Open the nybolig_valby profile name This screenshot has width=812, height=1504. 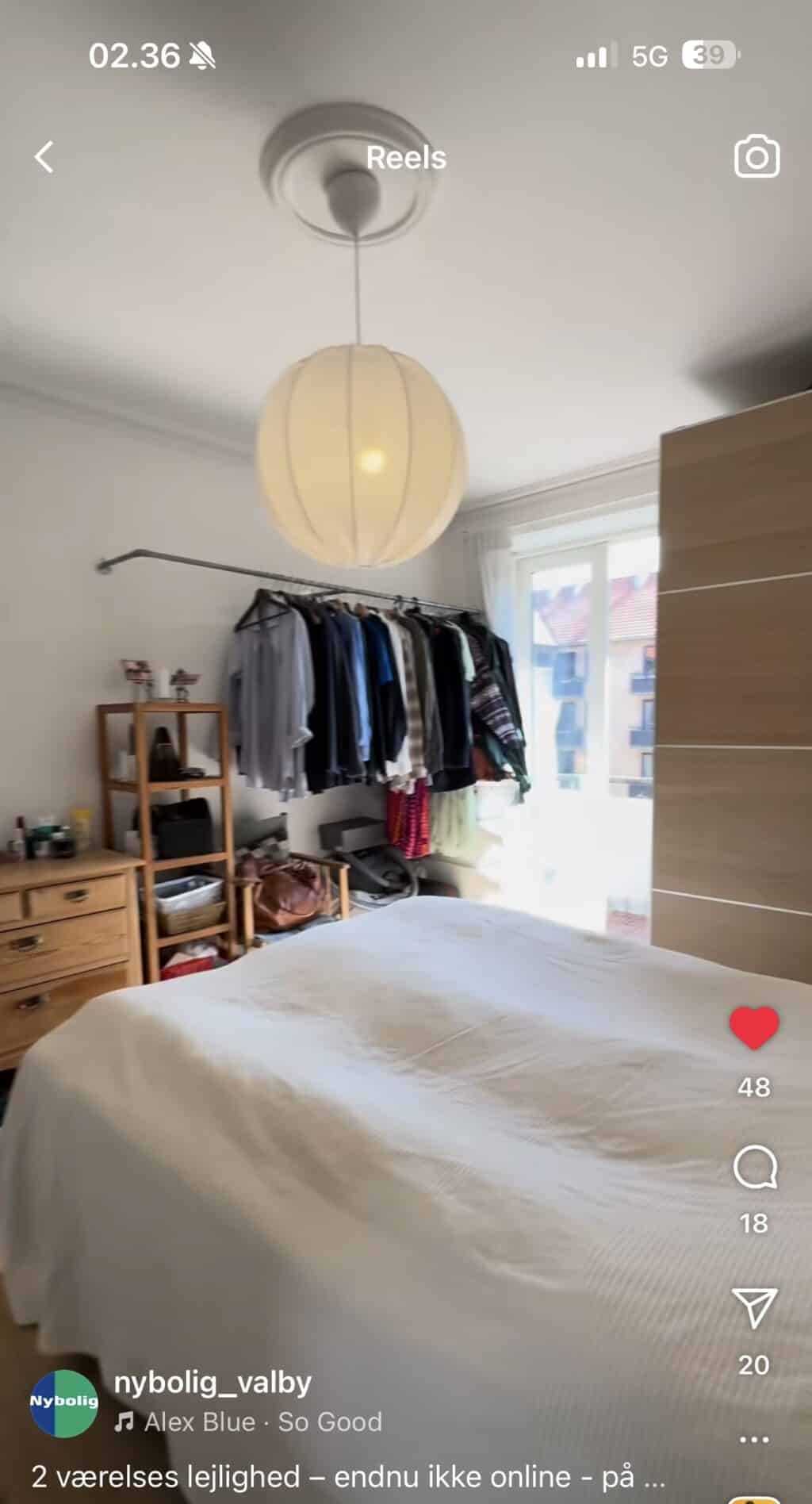tap(213, 1383)
